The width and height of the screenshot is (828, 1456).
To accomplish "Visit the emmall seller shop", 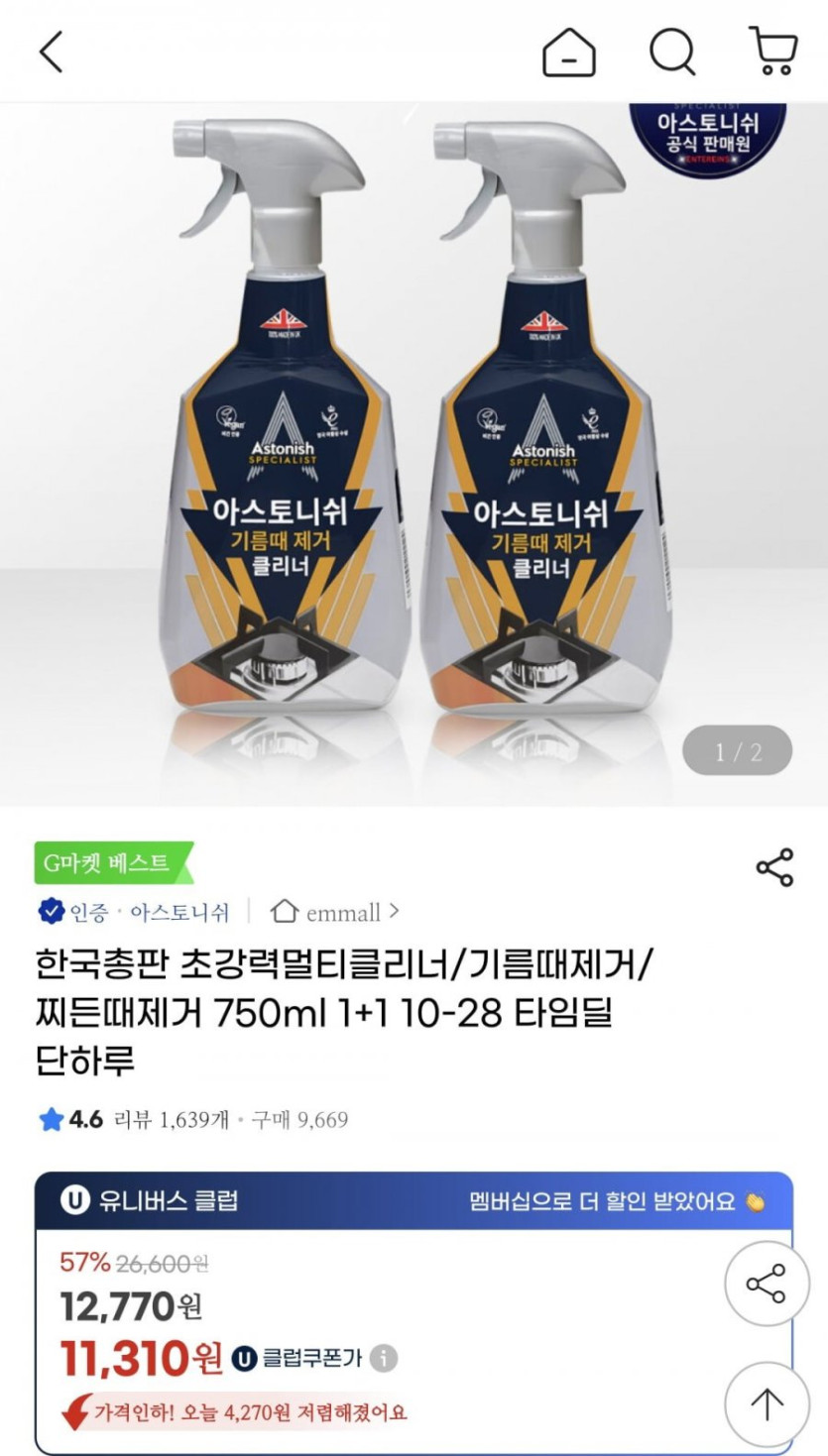I will [x=335, y=911].
